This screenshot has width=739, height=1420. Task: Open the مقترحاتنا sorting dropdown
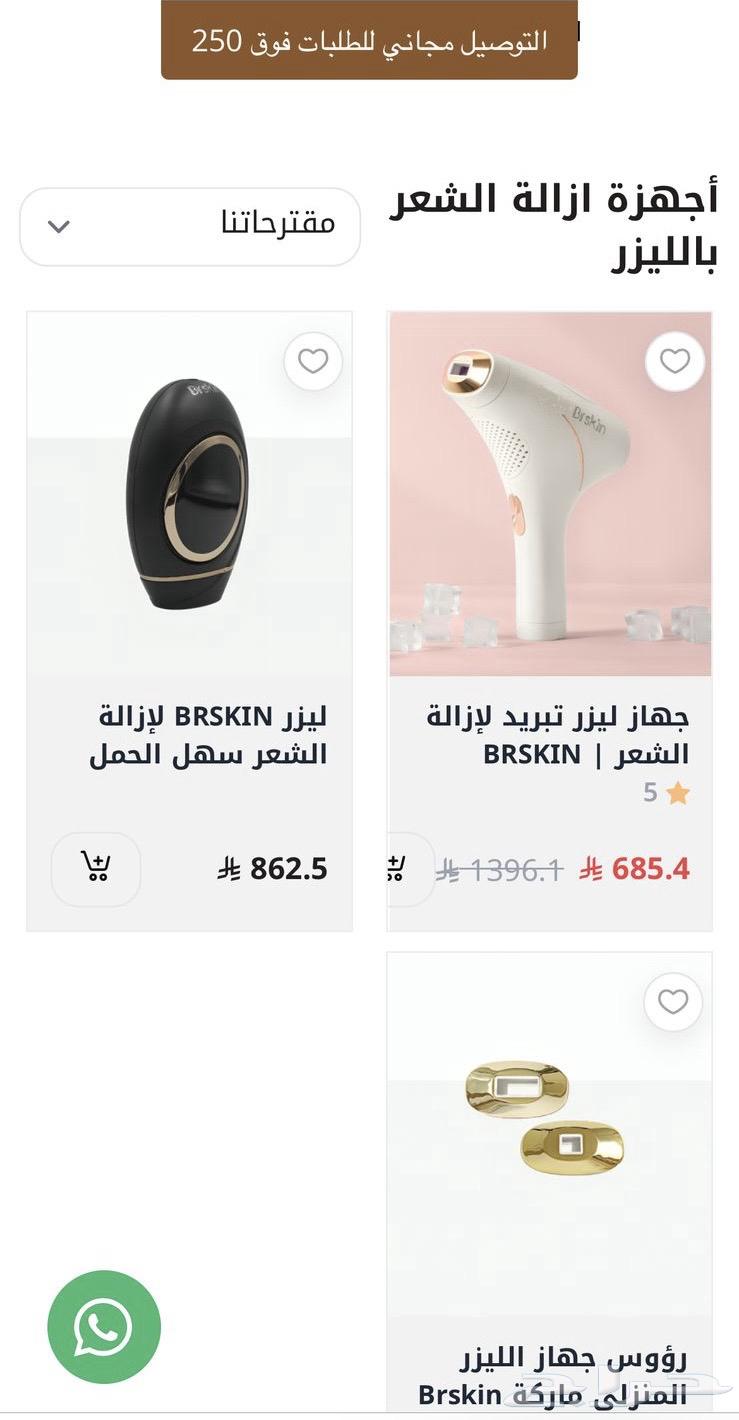pyautogui.click(x=190, y=225)
